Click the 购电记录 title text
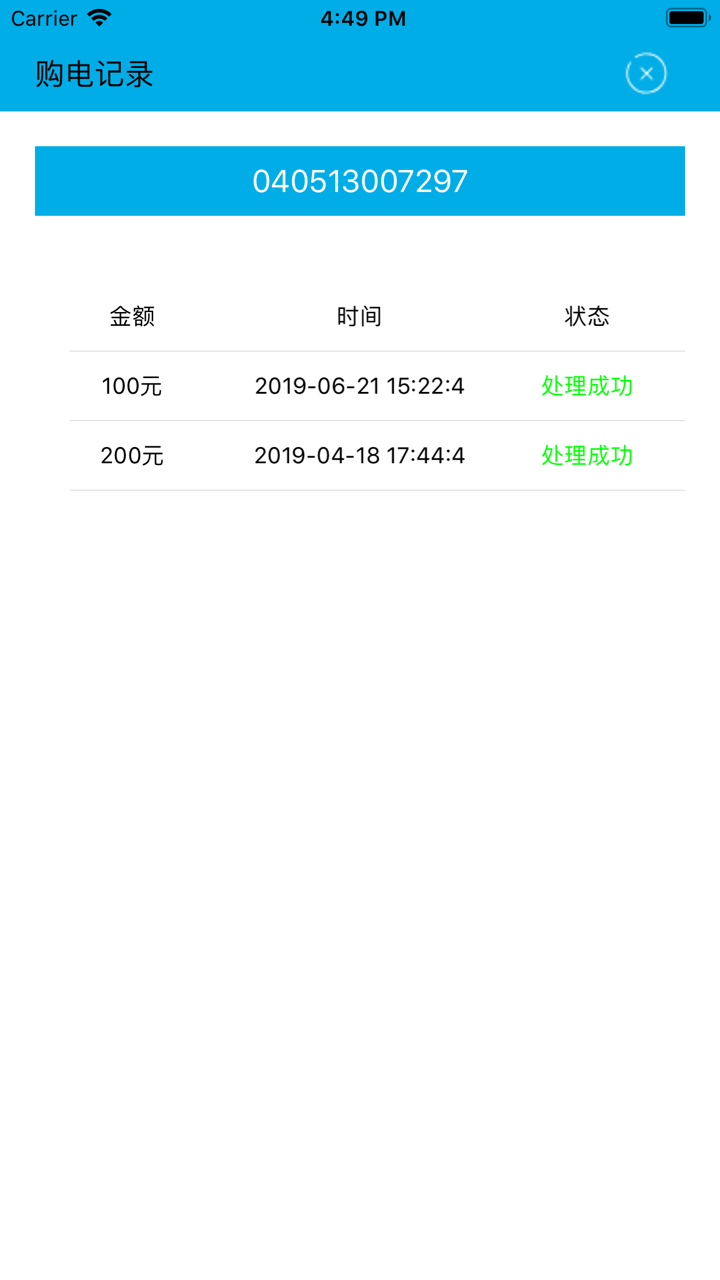This screenshot has width=720, height=1280. point(93,74)
